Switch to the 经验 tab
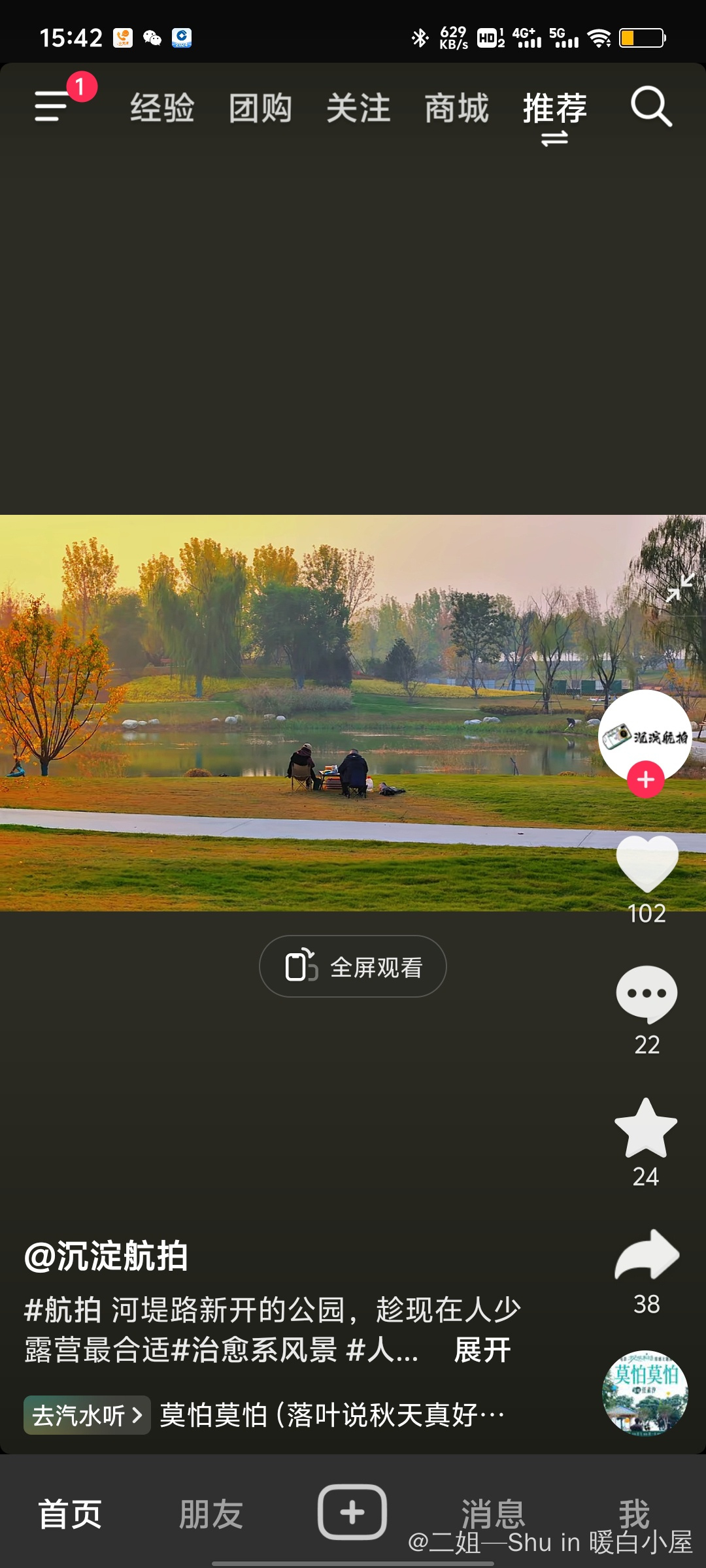The height and width of the screenshot is (1568, 706). pos(162,108)
